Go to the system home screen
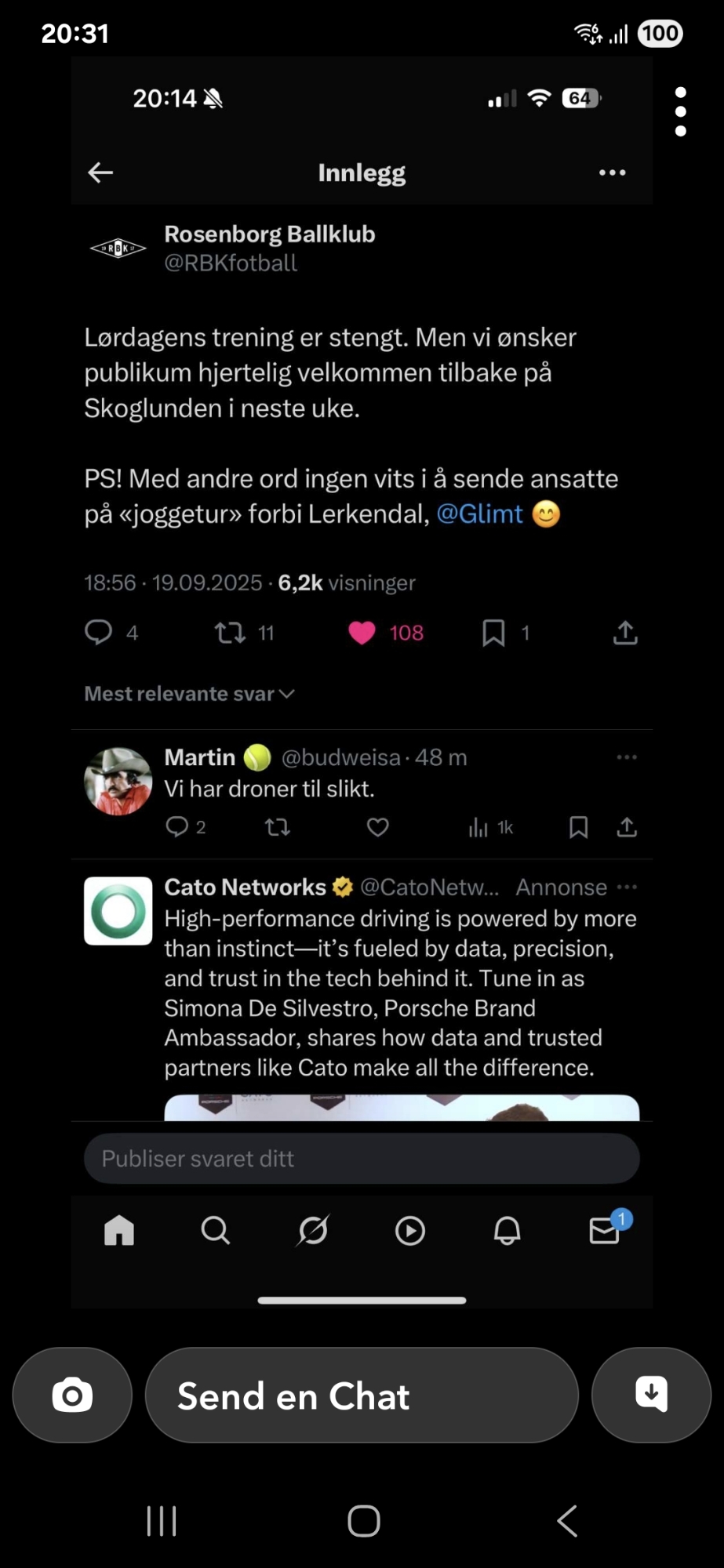 coord(363,1521)
